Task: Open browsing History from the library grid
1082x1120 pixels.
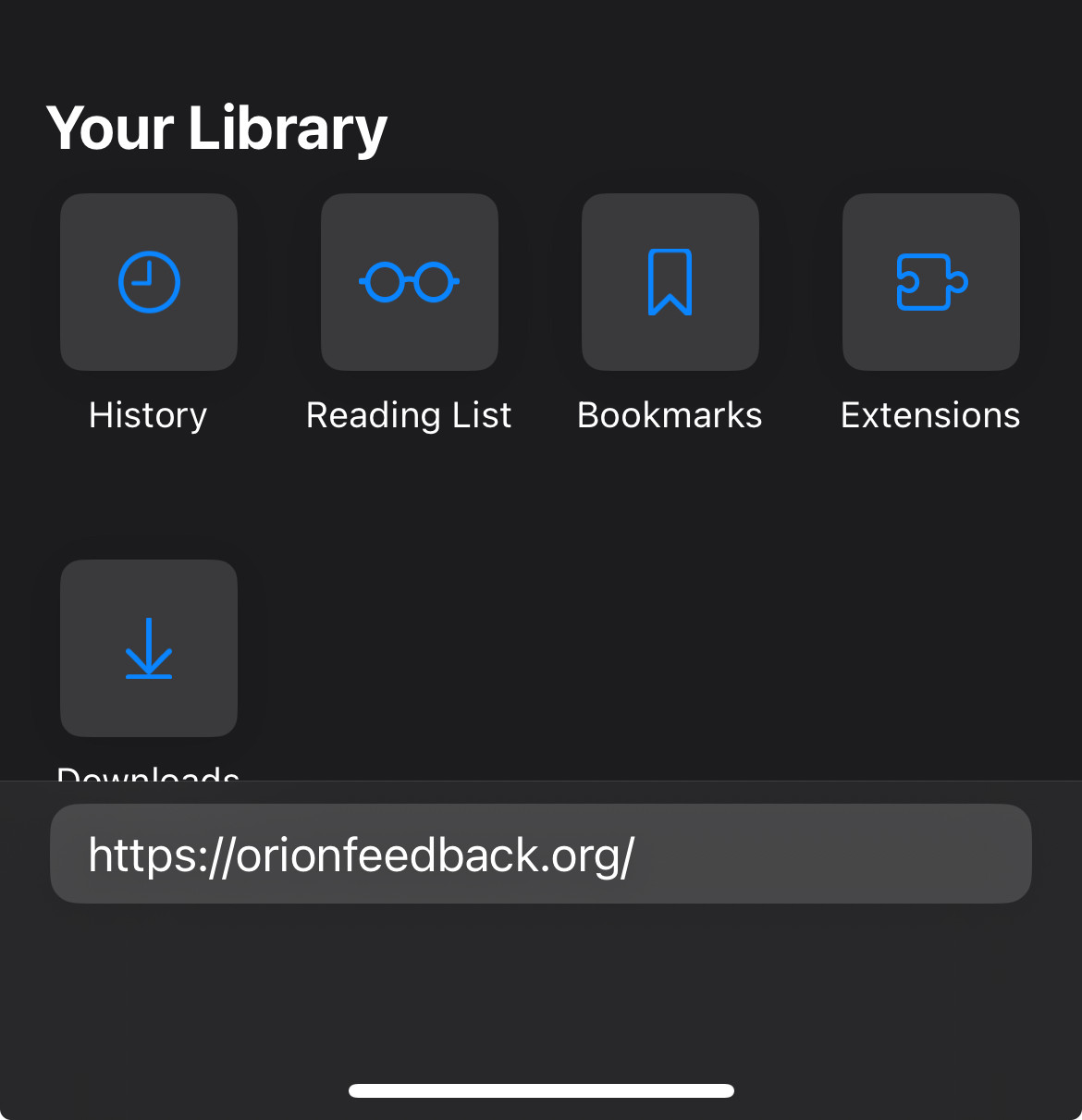Action: tap(148, 282)
